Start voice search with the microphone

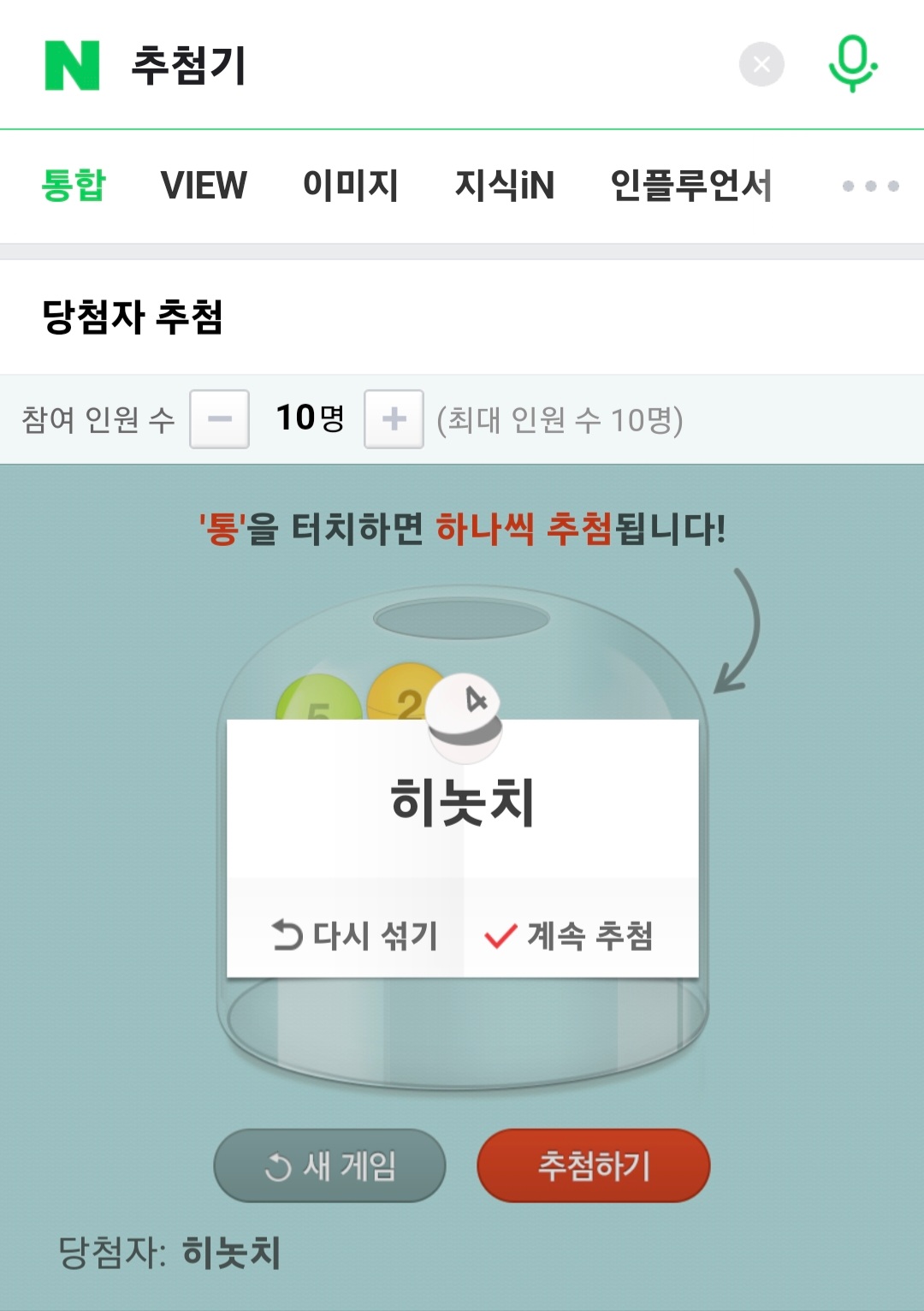(x=852, y=63)
